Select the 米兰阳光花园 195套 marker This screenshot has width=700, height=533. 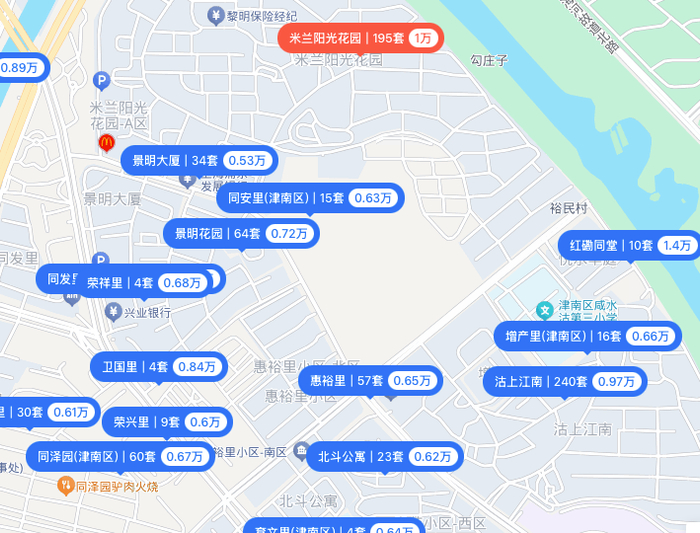click(x=361, y=38)
